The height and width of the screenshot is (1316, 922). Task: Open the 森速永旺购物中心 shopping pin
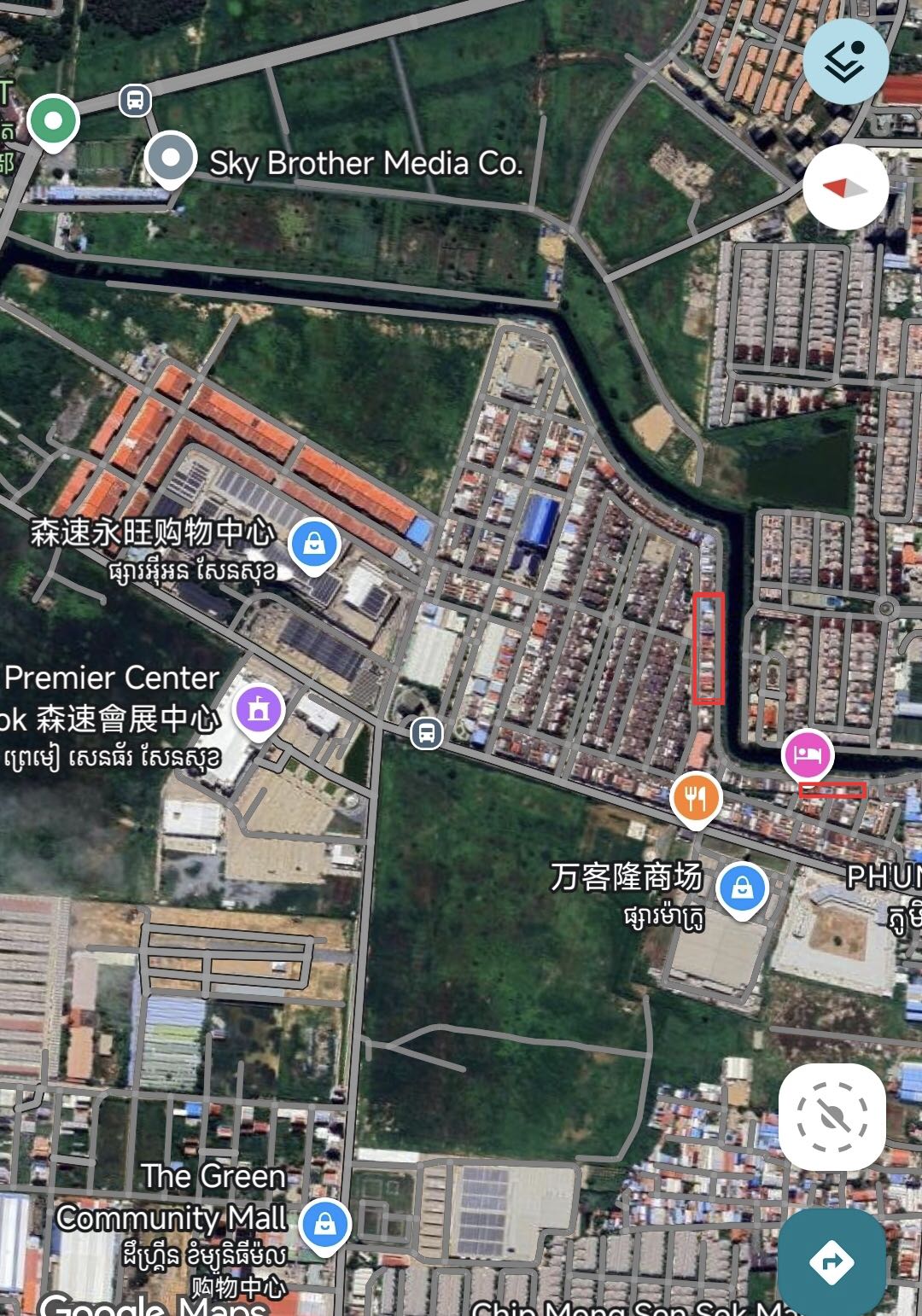click(314, 544)
